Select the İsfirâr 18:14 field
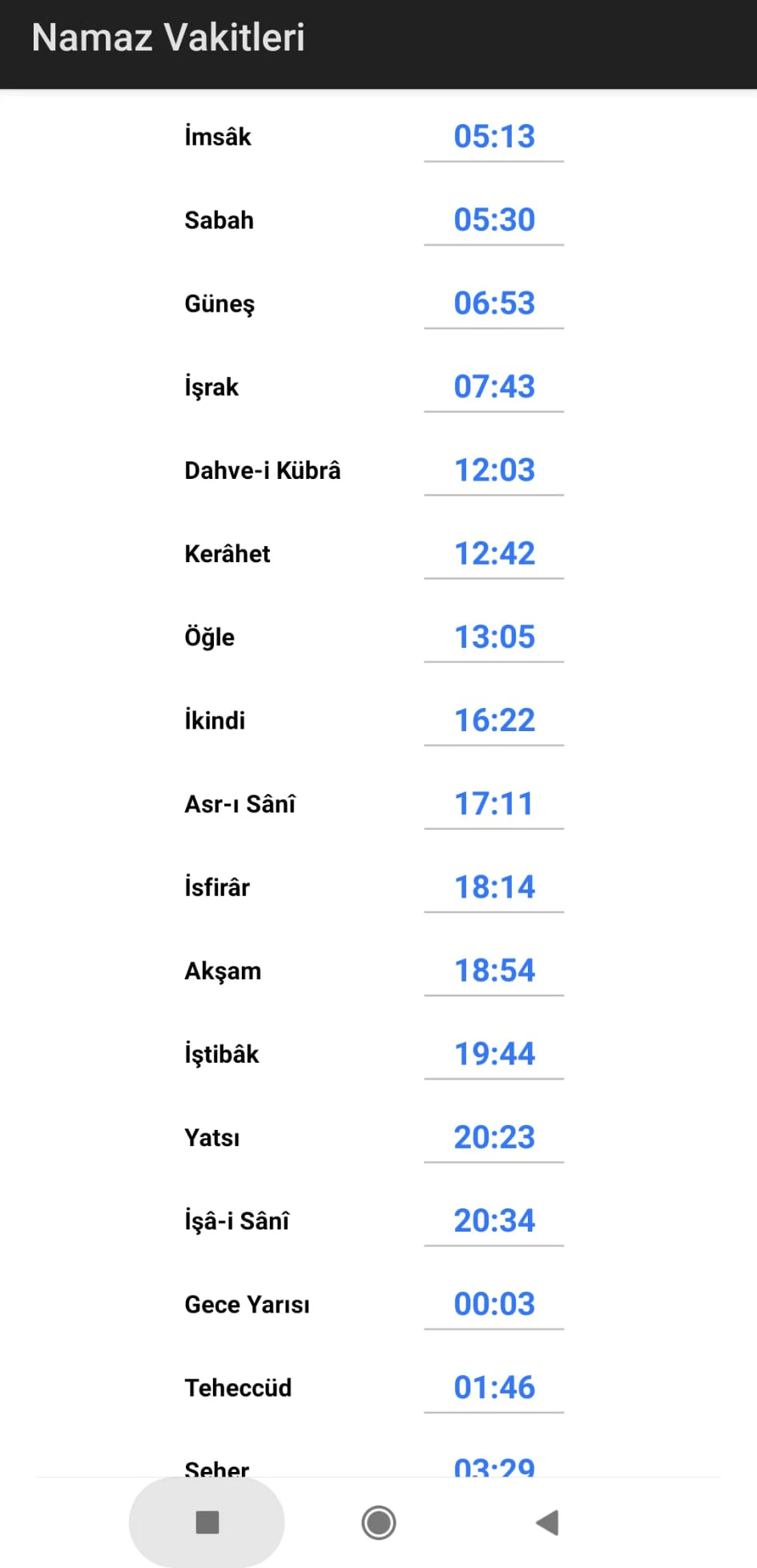The width and height of the screenshot is (757, 1568). coord(494,887)
